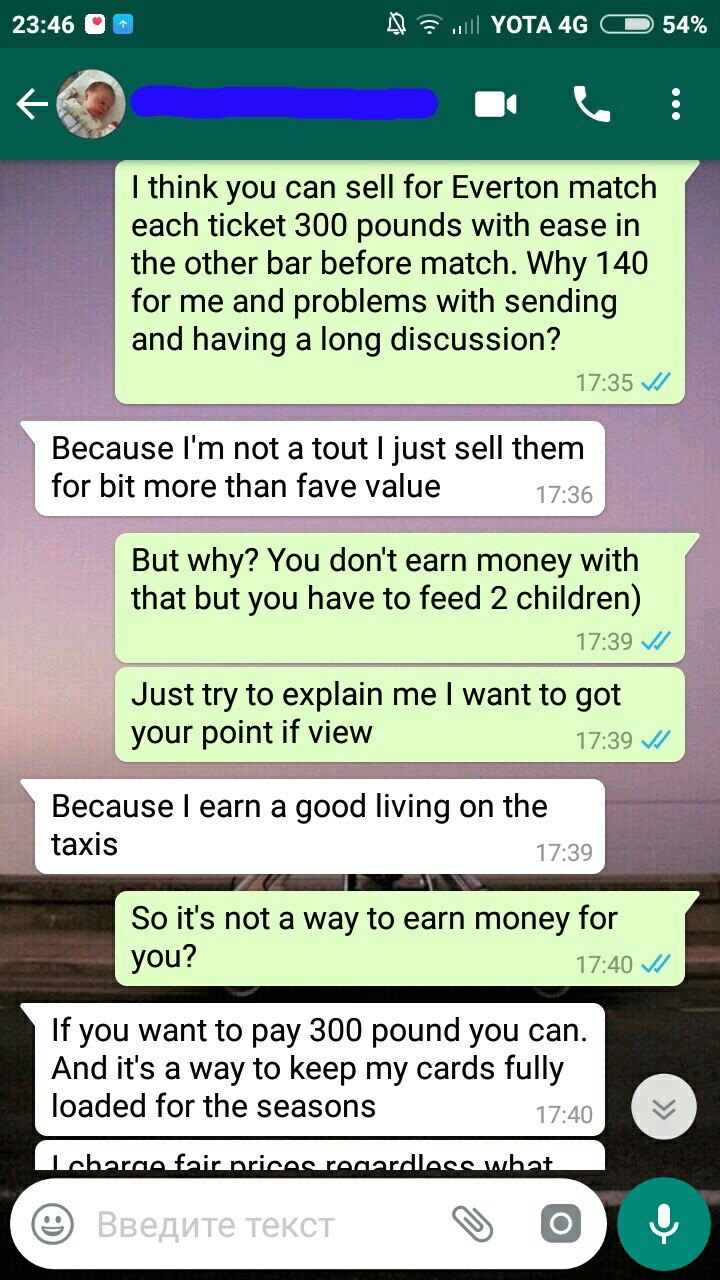This screenshot has height=1280, width=720.
Task: Go back to the chat list
Action: pos(32,104)
